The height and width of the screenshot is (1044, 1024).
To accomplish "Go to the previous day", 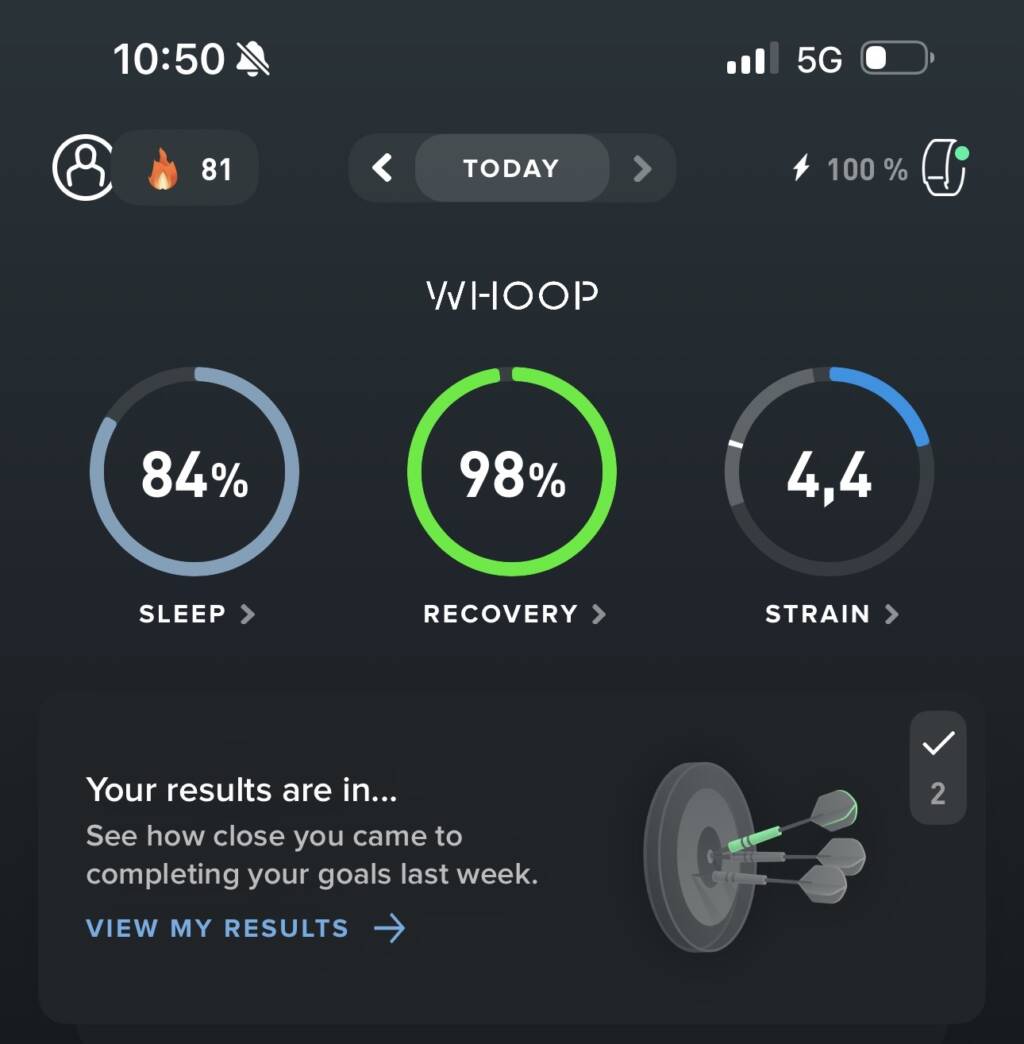I will click(x=382, y=168).
